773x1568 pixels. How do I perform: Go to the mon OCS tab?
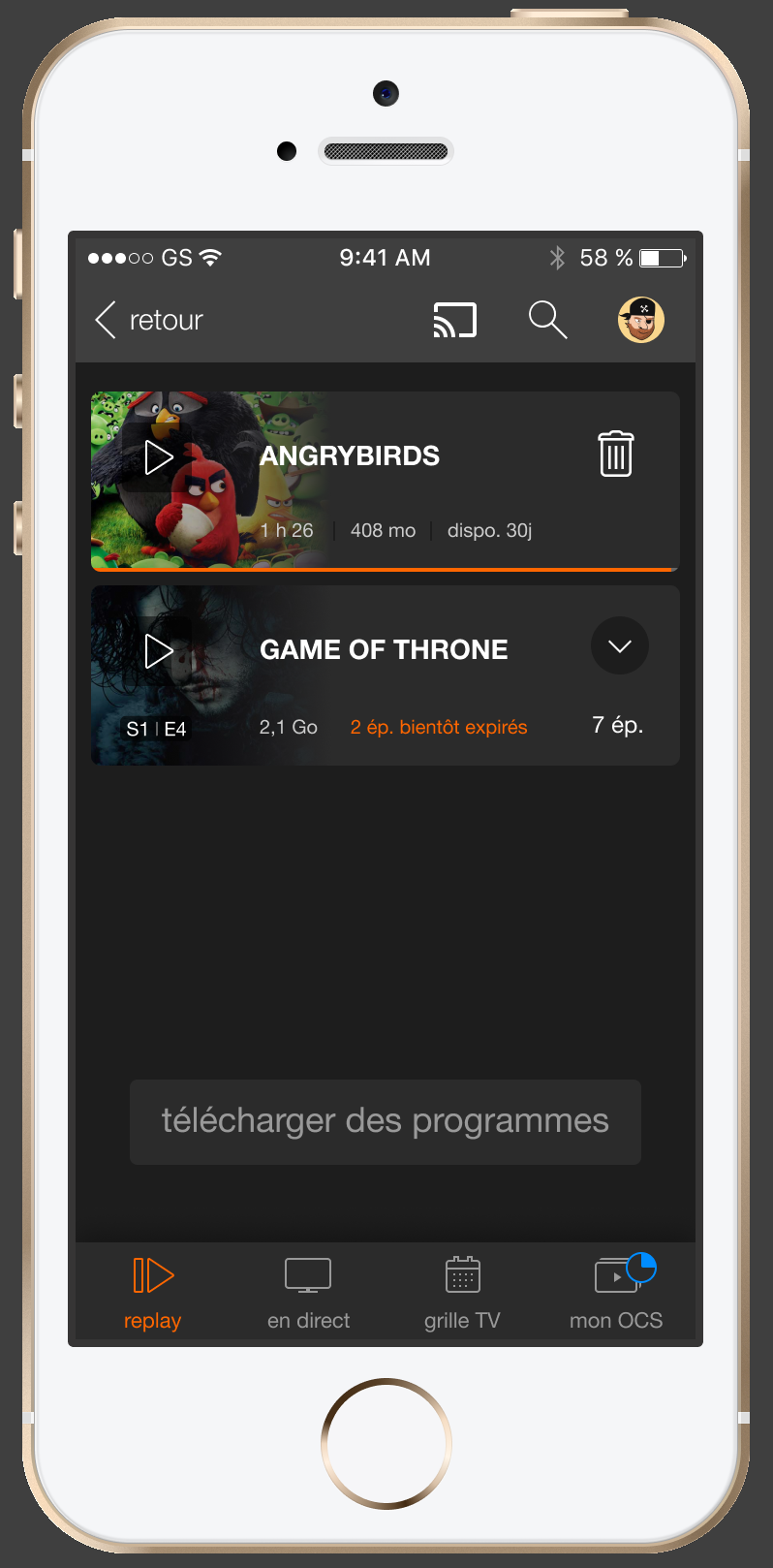click(x=616, y=1293)
